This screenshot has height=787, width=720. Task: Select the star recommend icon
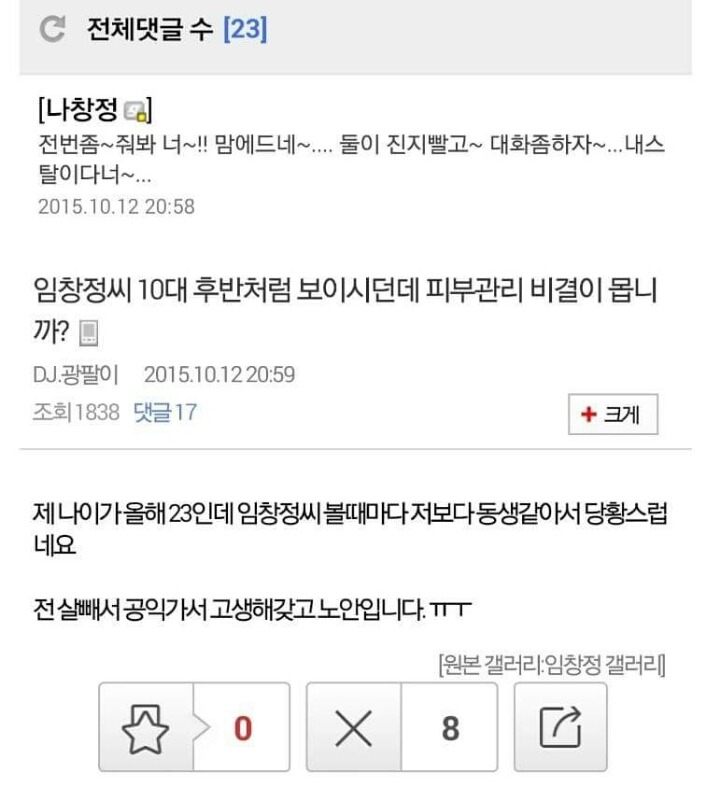pos(146,727)
